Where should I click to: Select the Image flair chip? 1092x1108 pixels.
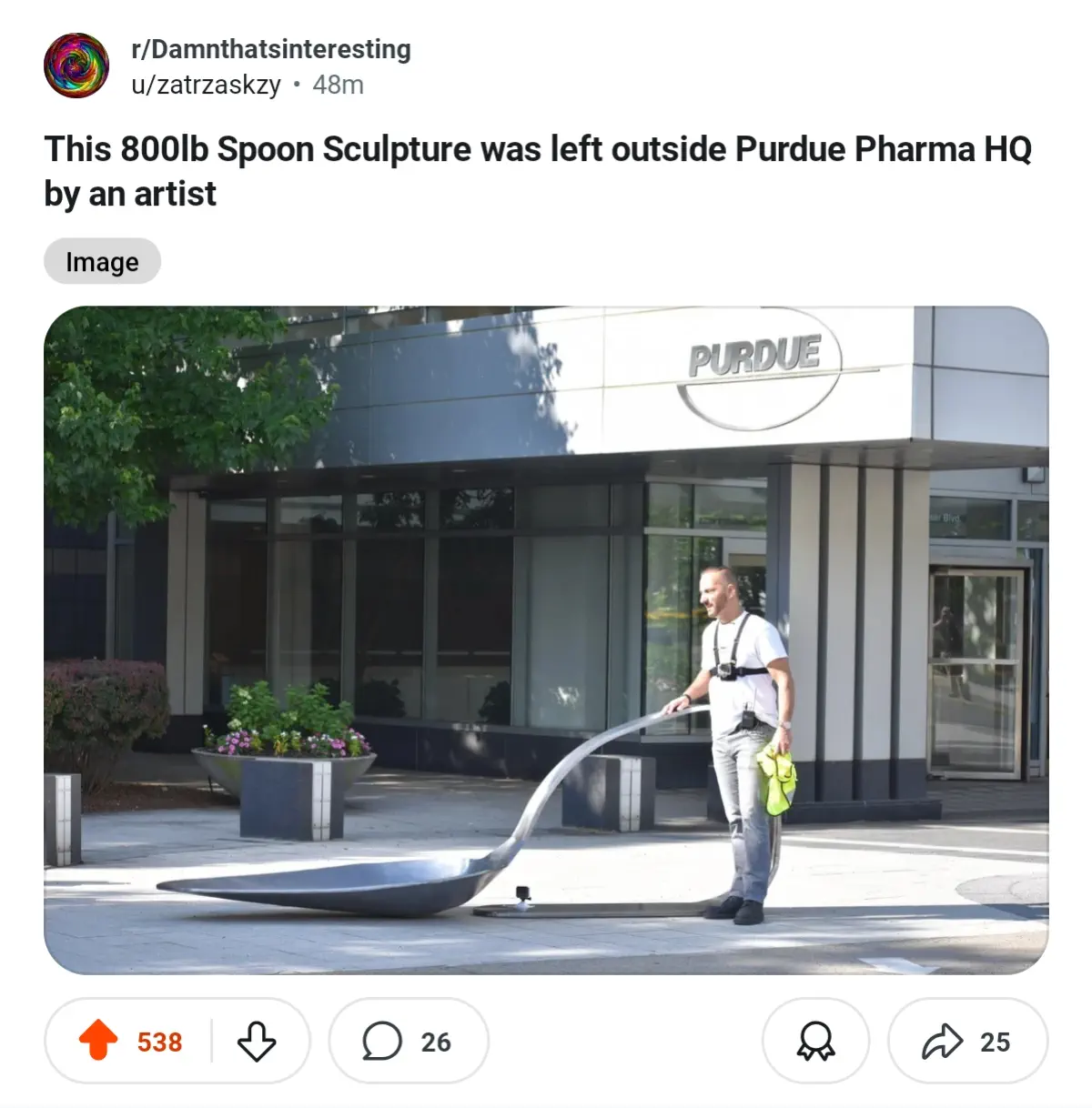point(102,262)
